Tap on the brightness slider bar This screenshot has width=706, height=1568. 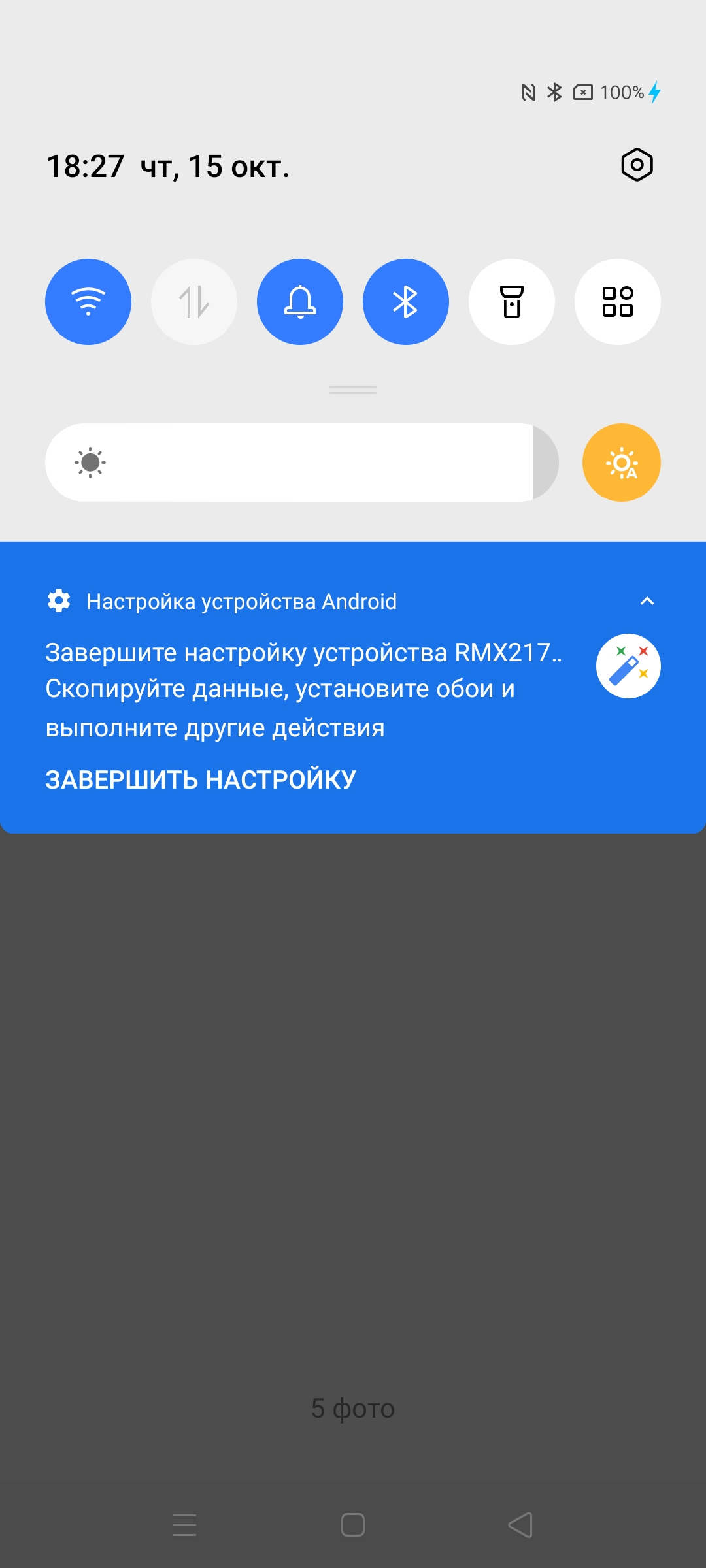click(302, 463)
